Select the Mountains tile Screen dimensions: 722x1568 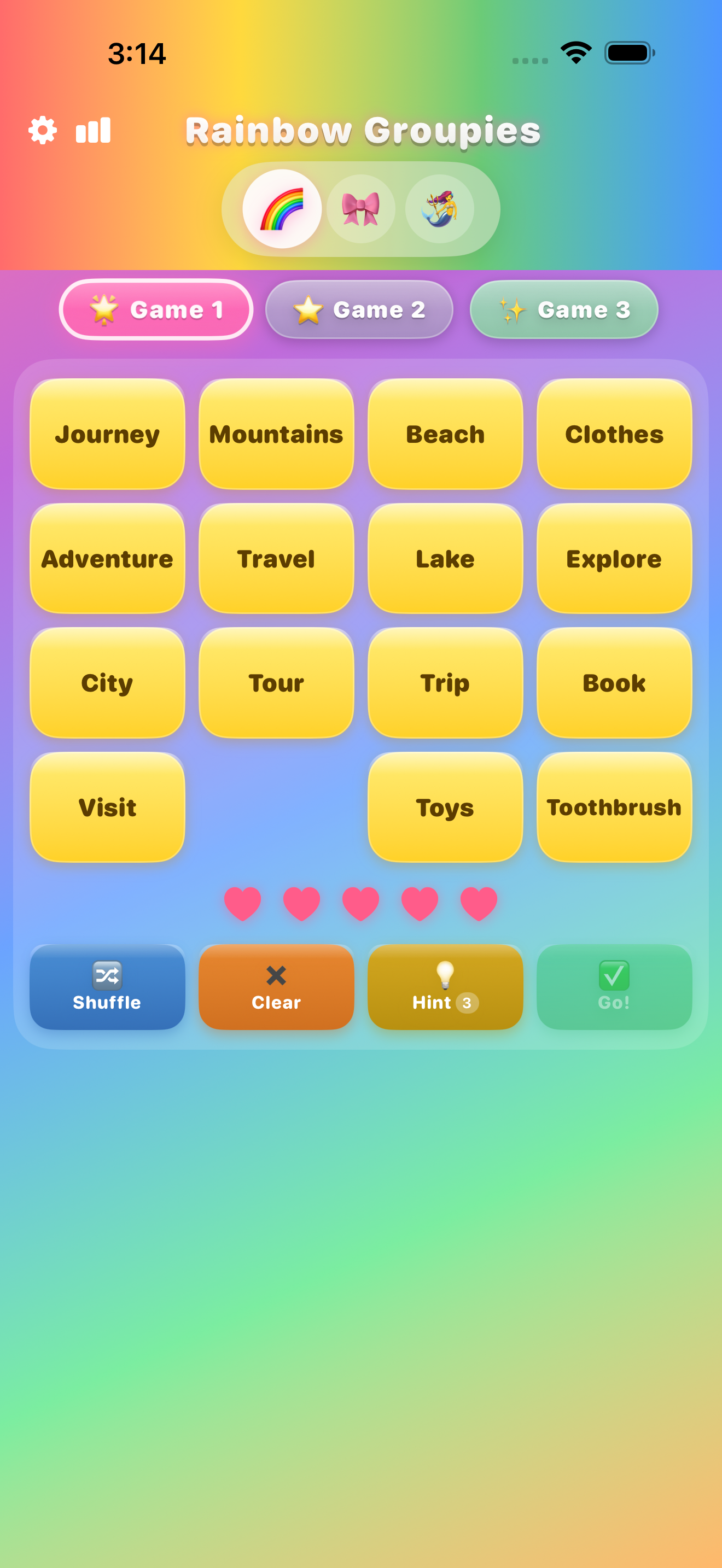(x=276, y=434)
